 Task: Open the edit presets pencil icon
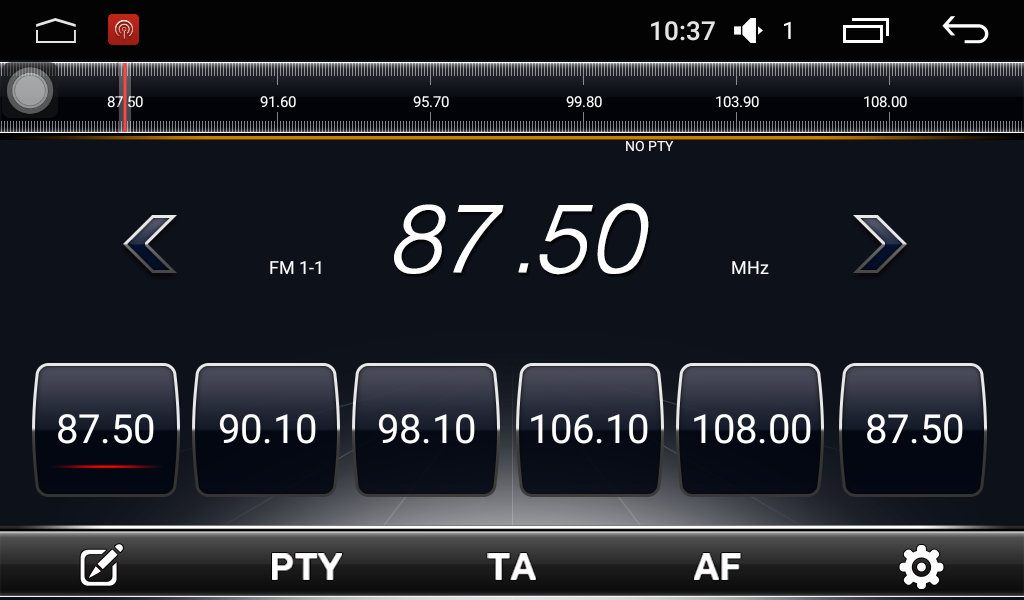click(102, 567)
